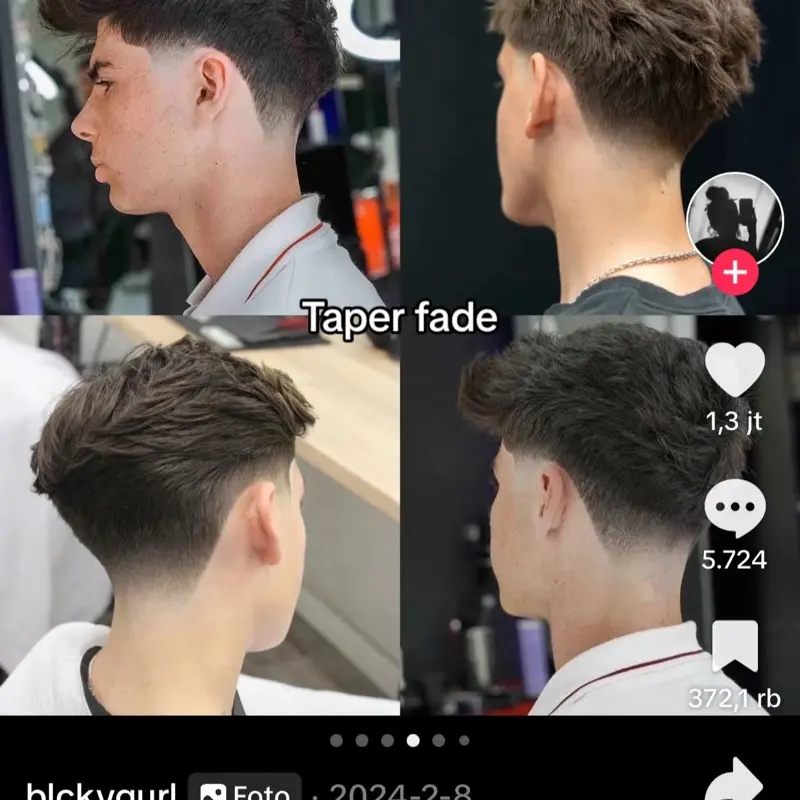Open the creator's profile avatar
800x800 pixels.
735,218
